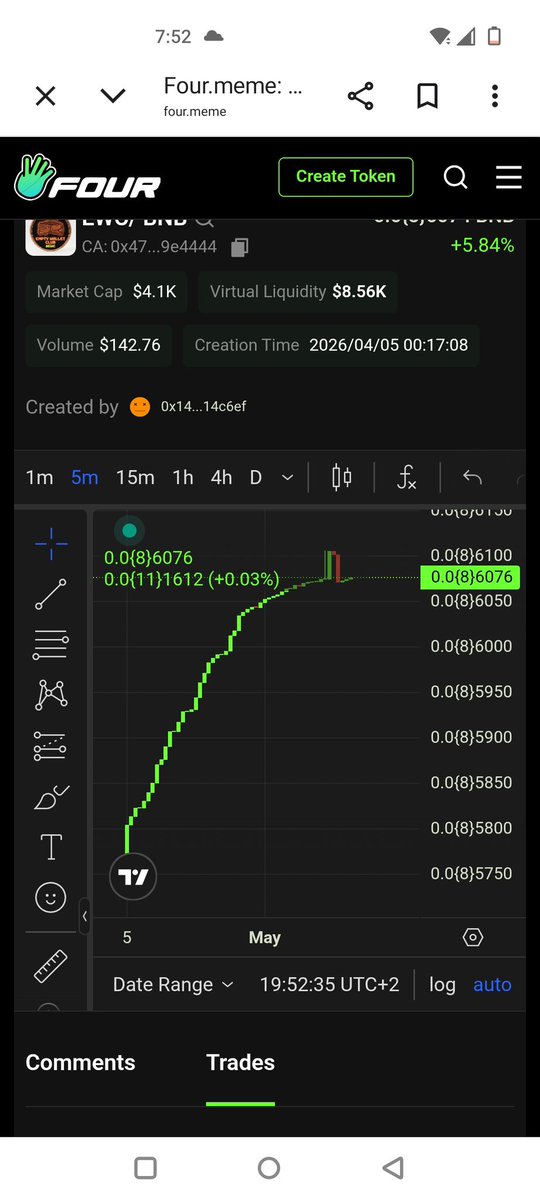
Task: Open the browser overflow menu
Action: [495, 96]
